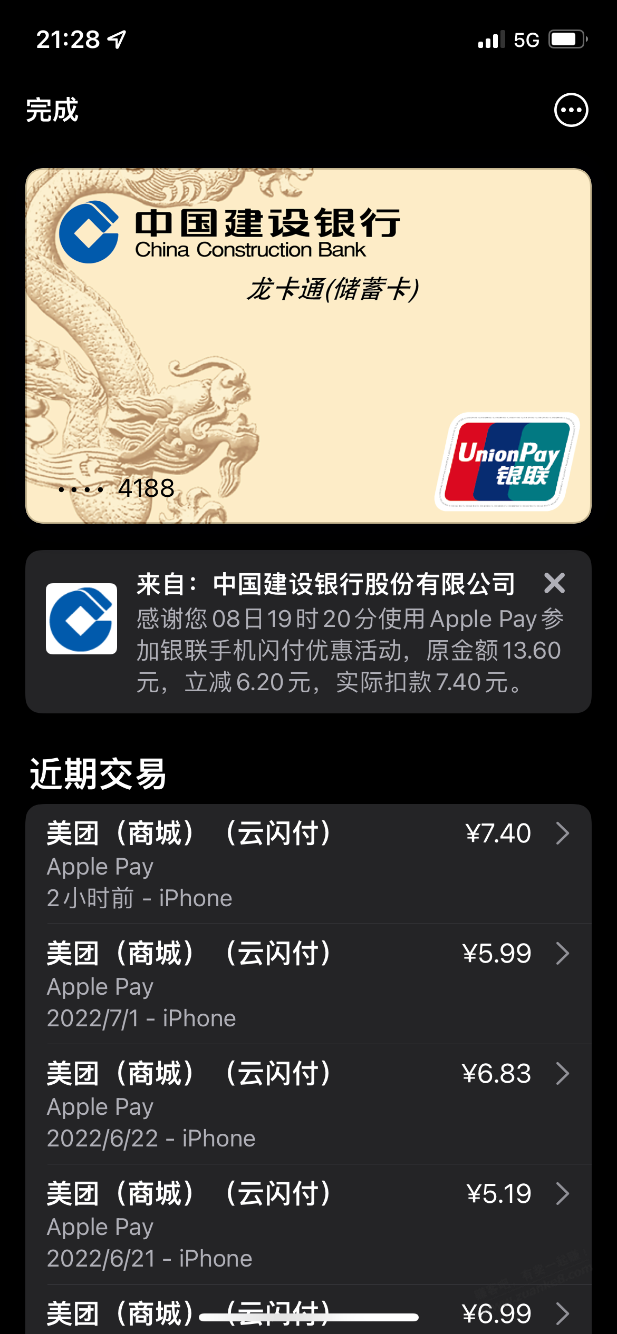Tap 完成 to close the card view
This screenshot has height=1334, width=617.
tap(52, 110)
